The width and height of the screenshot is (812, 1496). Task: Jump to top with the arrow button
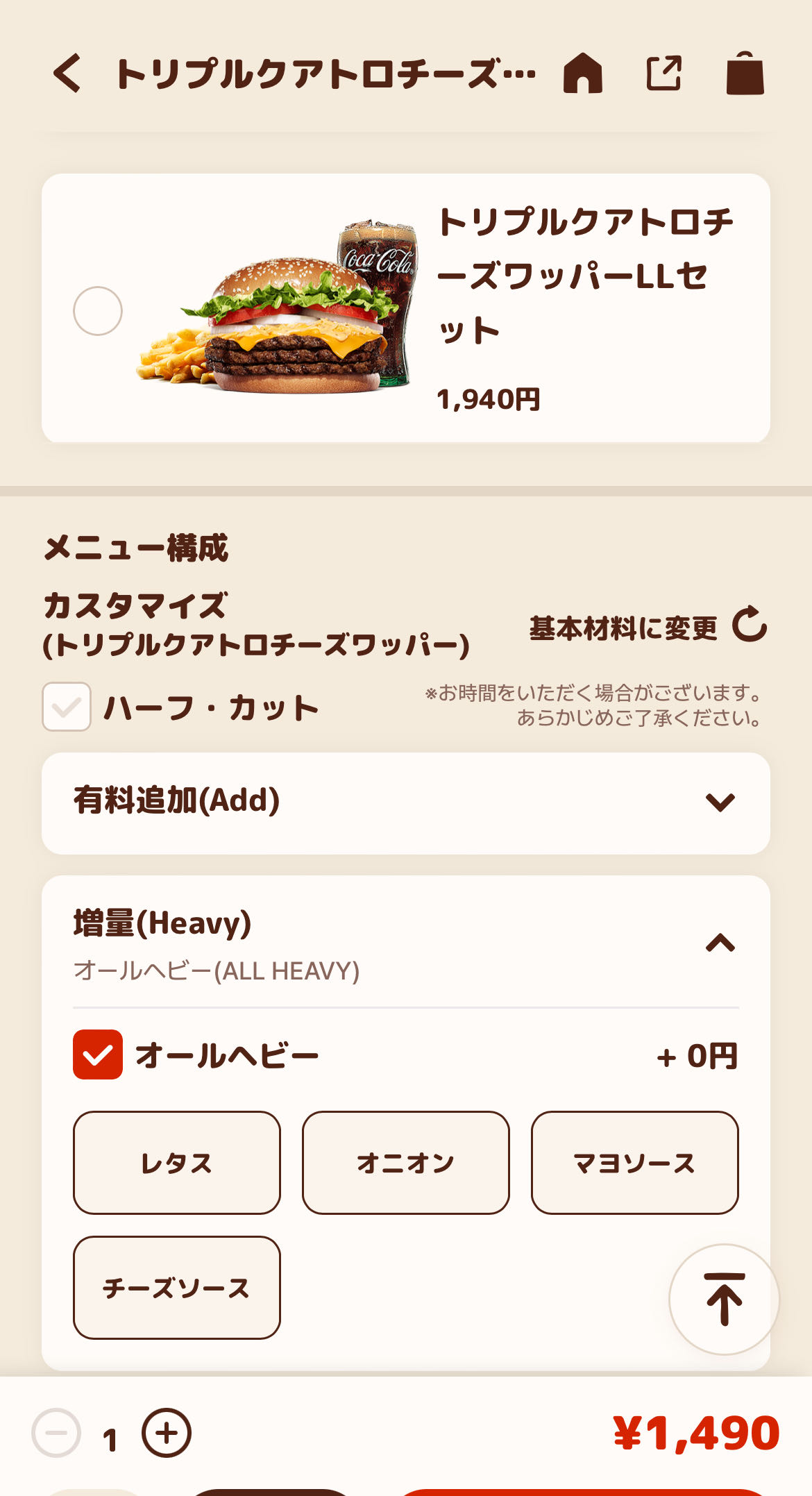point(724,1299)
